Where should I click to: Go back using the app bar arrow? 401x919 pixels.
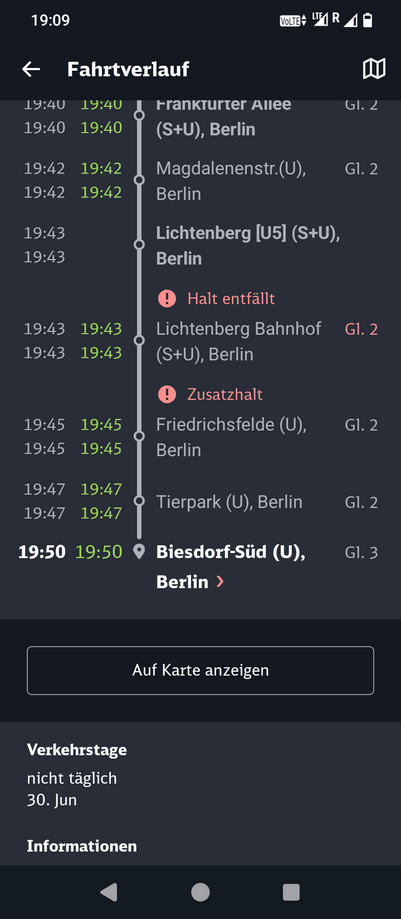click(31, 69)
